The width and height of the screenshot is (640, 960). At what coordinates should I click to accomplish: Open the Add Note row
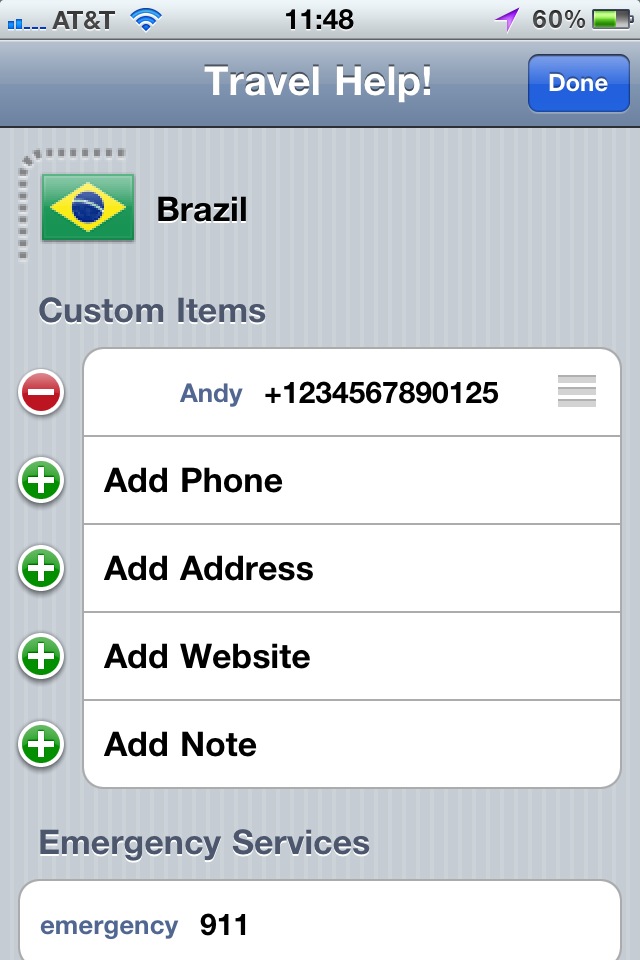(350, 745)
